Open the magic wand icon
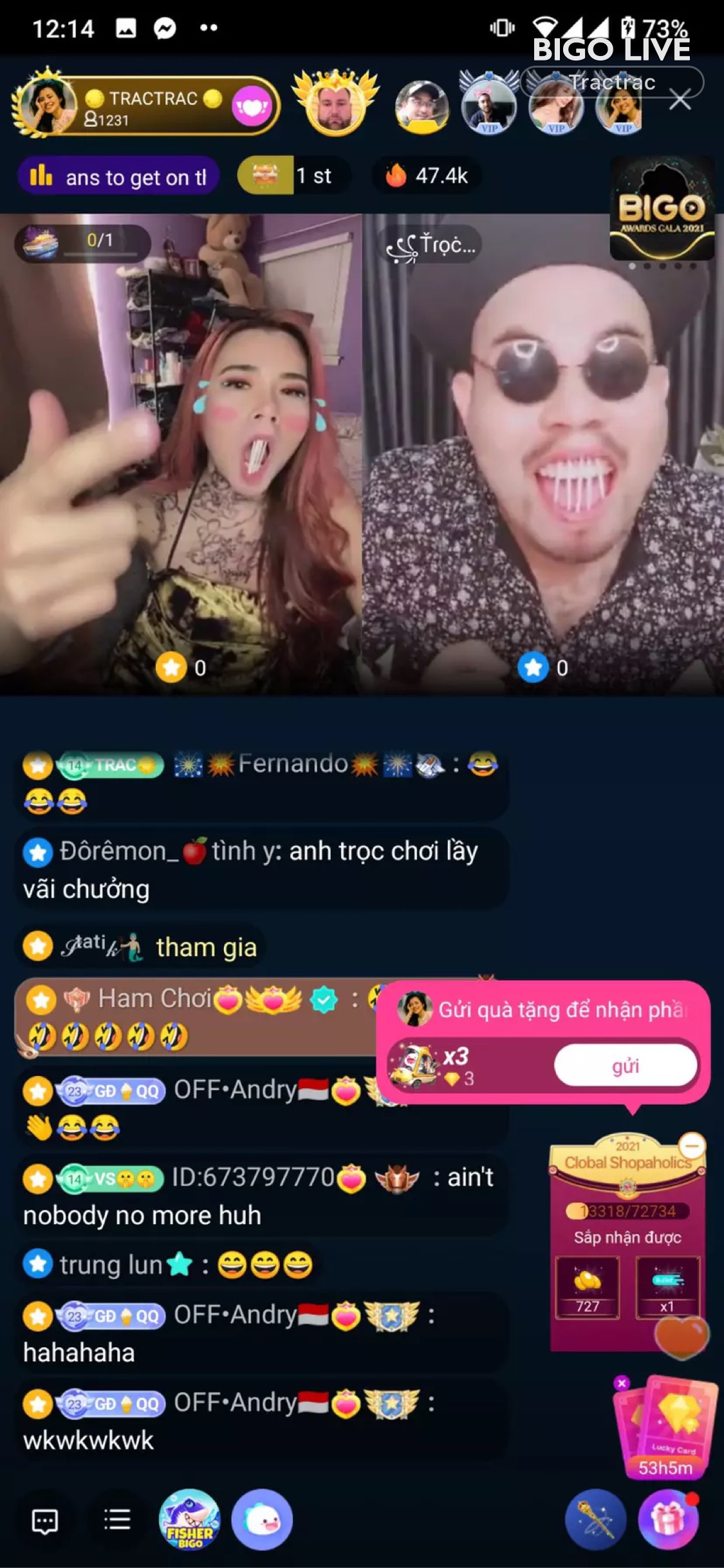This screenshot has height=1568, width=724. point(595,1520)
